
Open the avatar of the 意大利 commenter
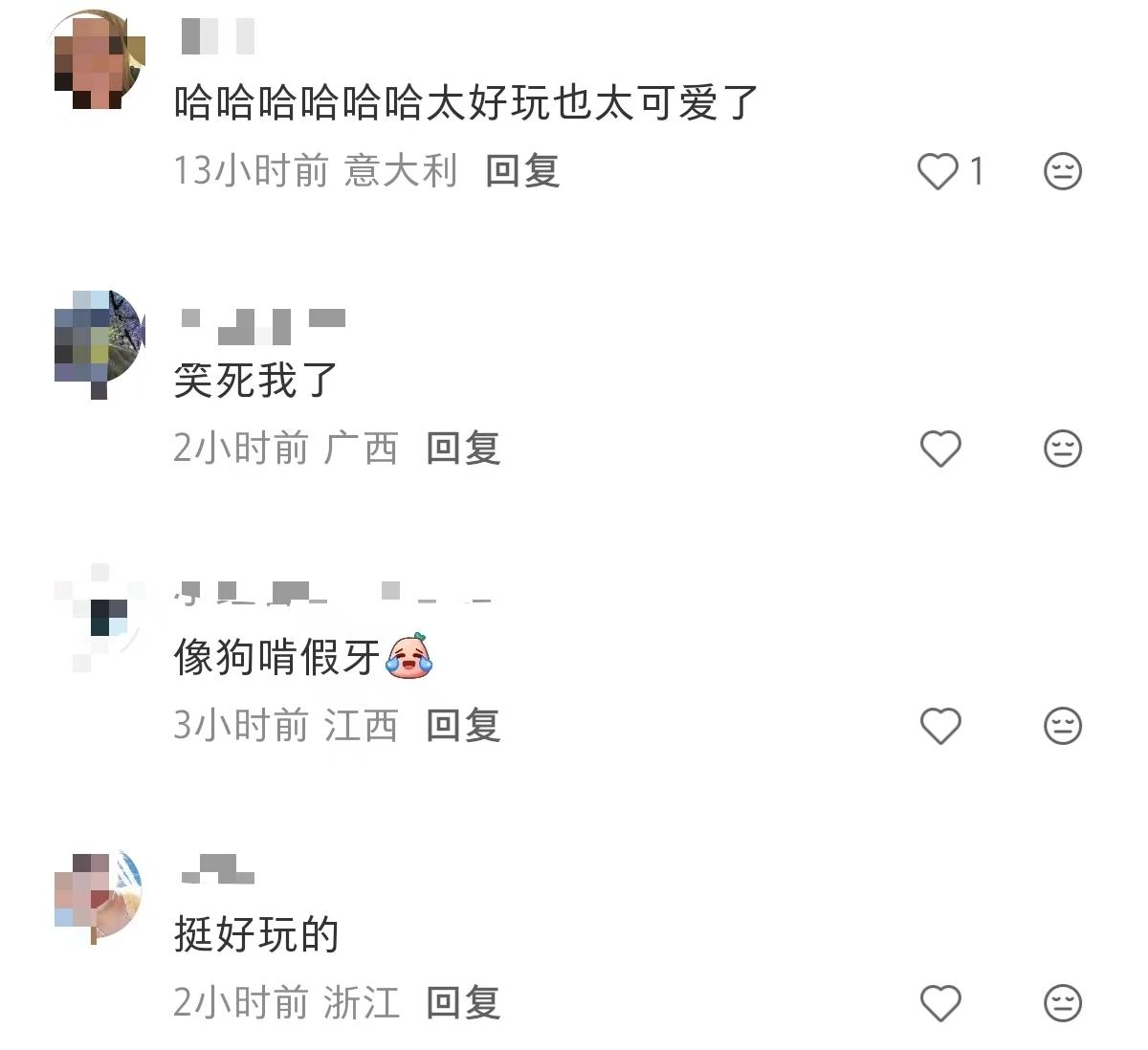click(x=96, y=59)
